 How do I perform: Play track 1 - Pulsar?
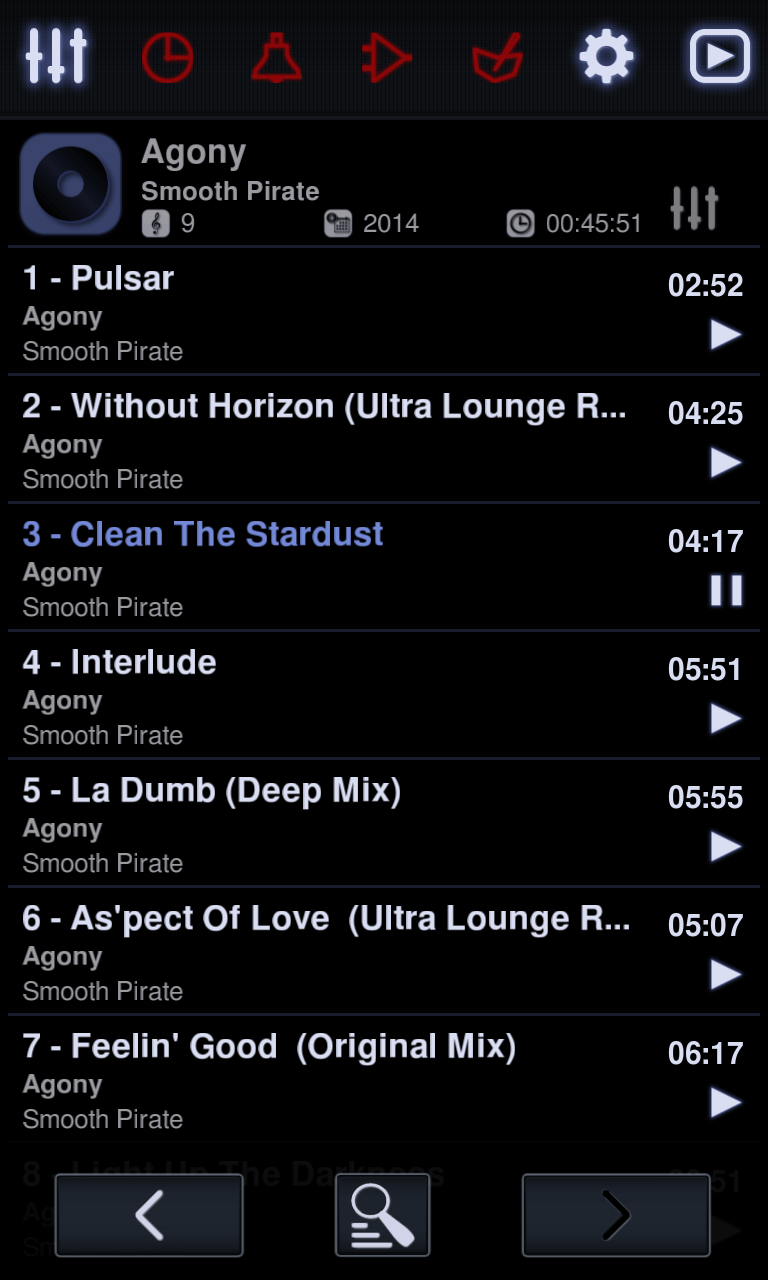pyautogui.click(x=725, y=335)
